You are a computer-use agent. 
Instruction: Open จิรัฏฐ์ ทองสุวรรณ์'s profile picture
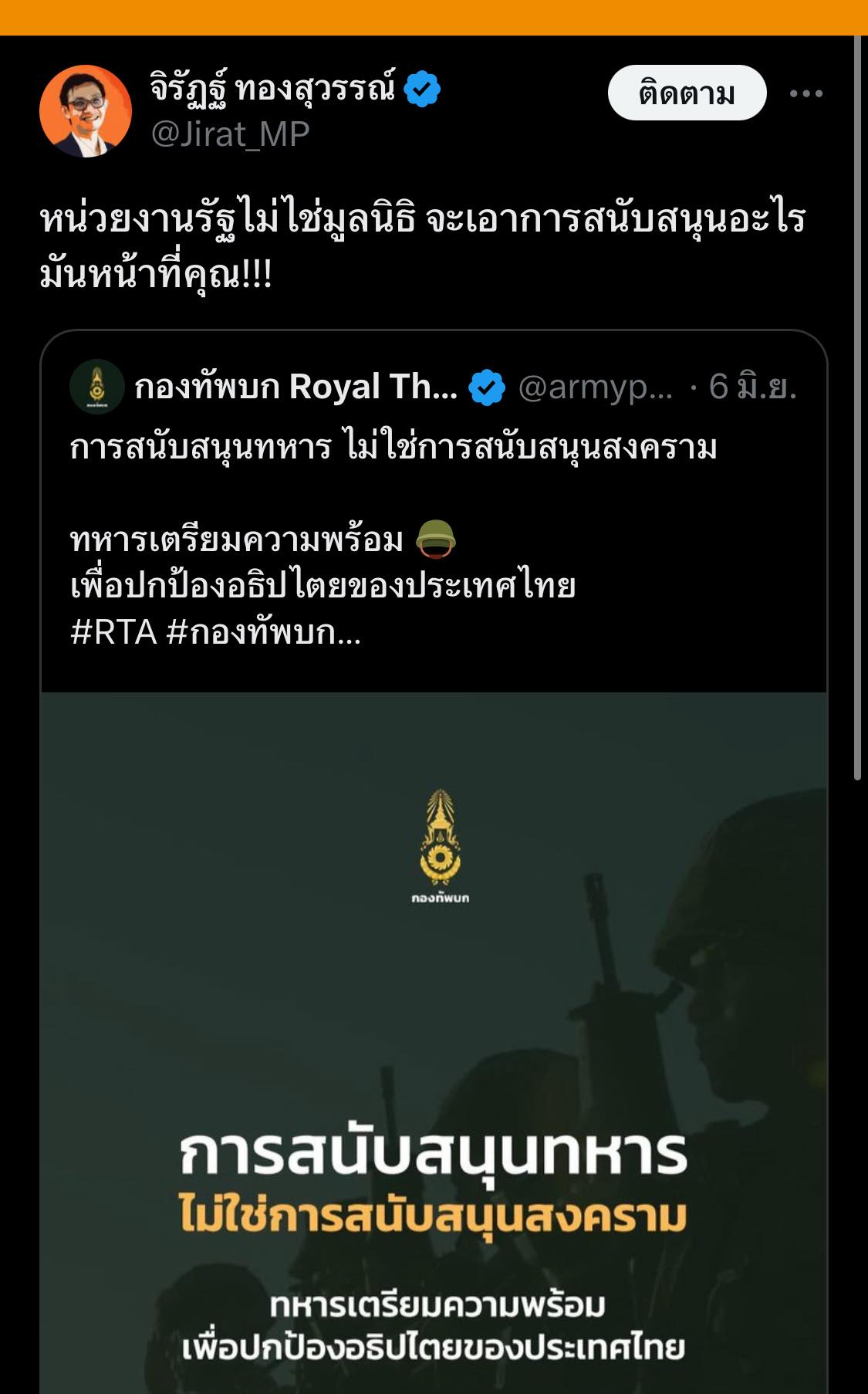click(86, 111)
